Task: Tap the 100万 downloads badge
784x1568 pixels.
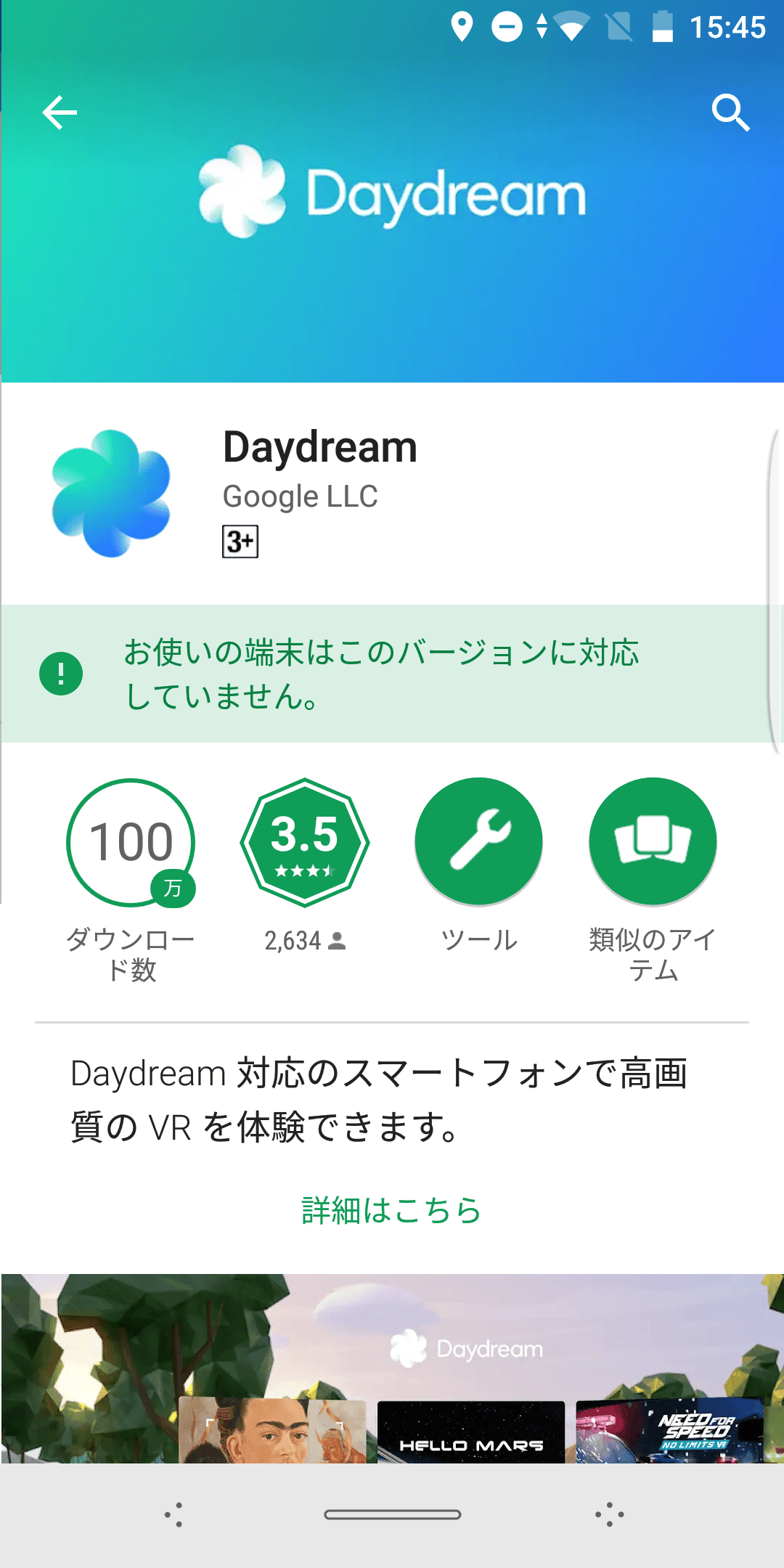Action: click(x=131, y=843)
